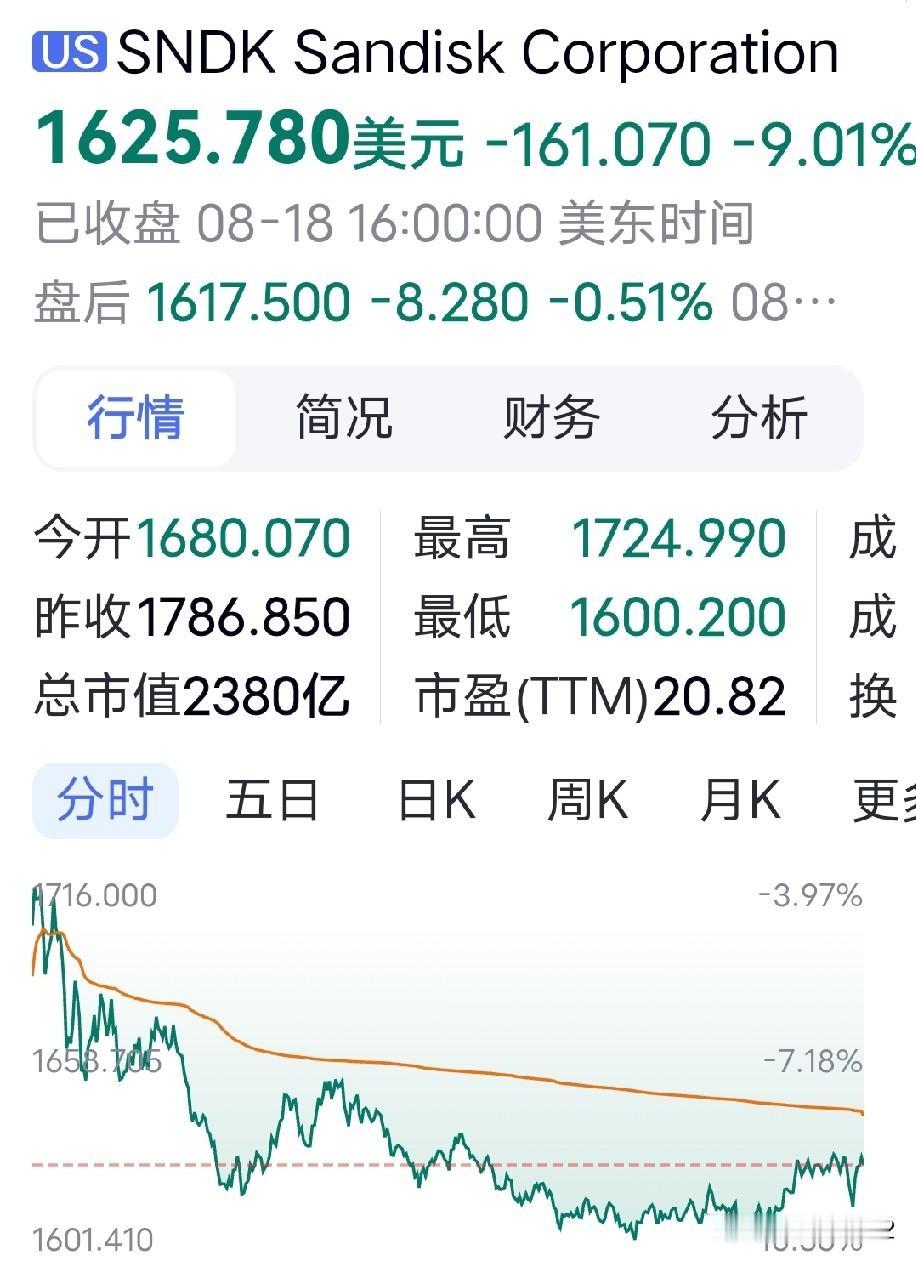Change chart to 月K
The height and width of the screenshot is (1262, 916).
coord(740,801)
